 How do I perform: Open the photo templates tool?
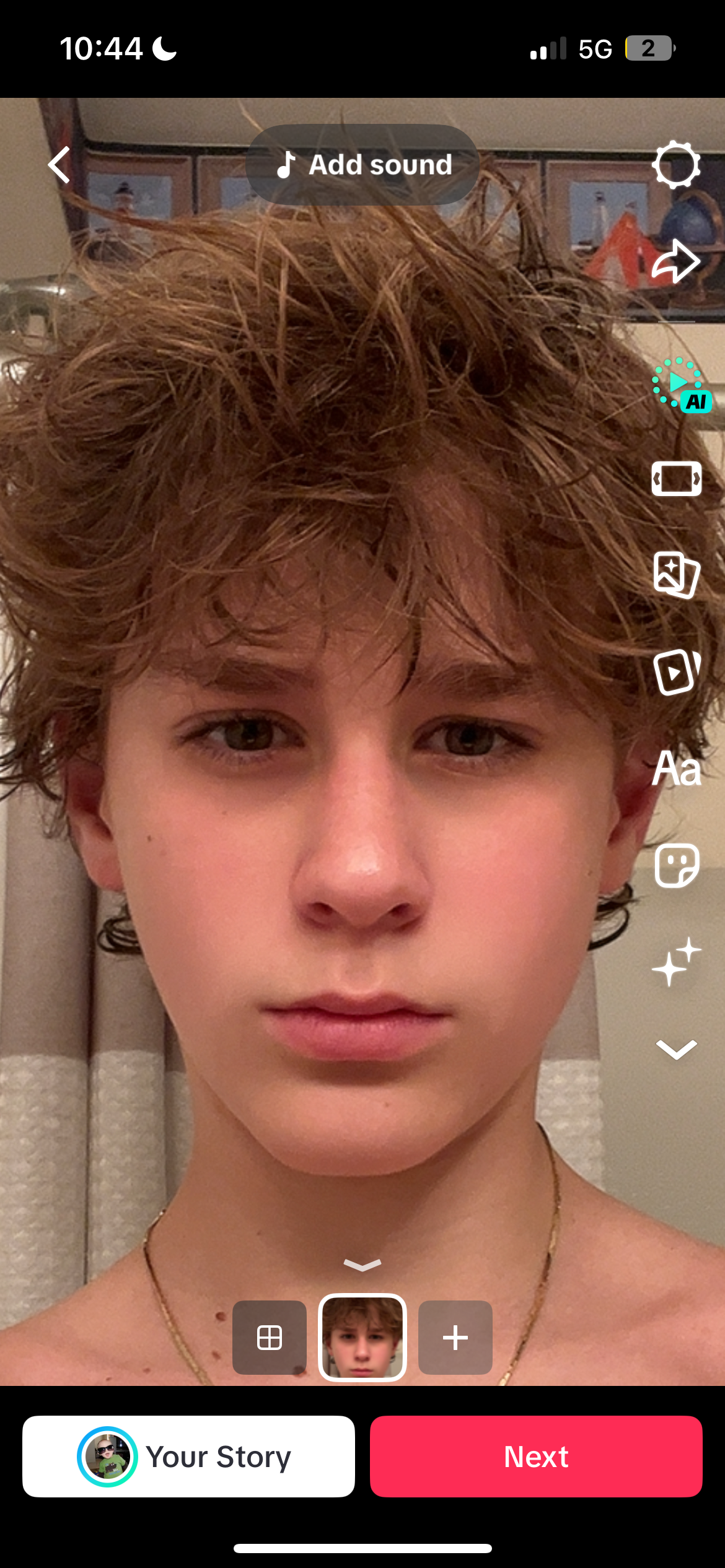pyautogui.click(x=676, y=575)
